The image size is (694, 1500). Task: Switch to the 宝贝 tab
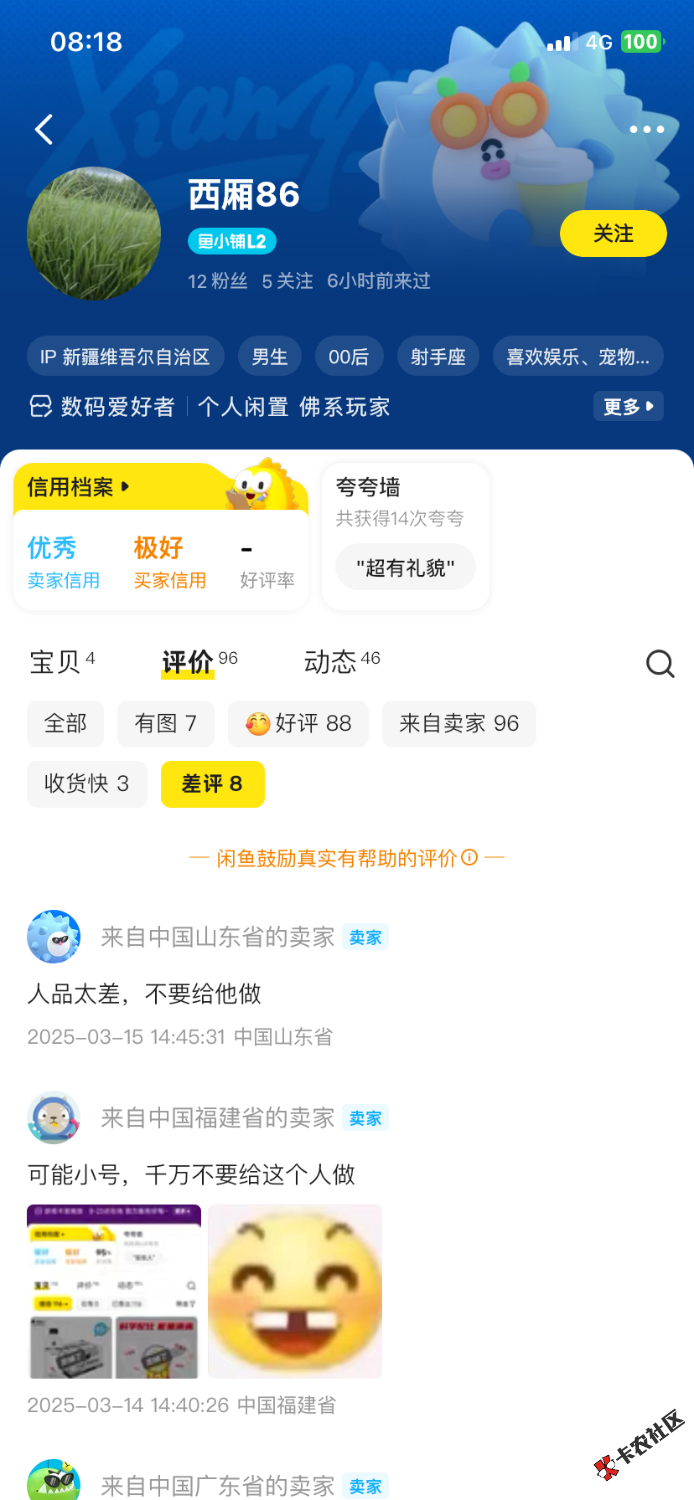click(x=62, y=662)
